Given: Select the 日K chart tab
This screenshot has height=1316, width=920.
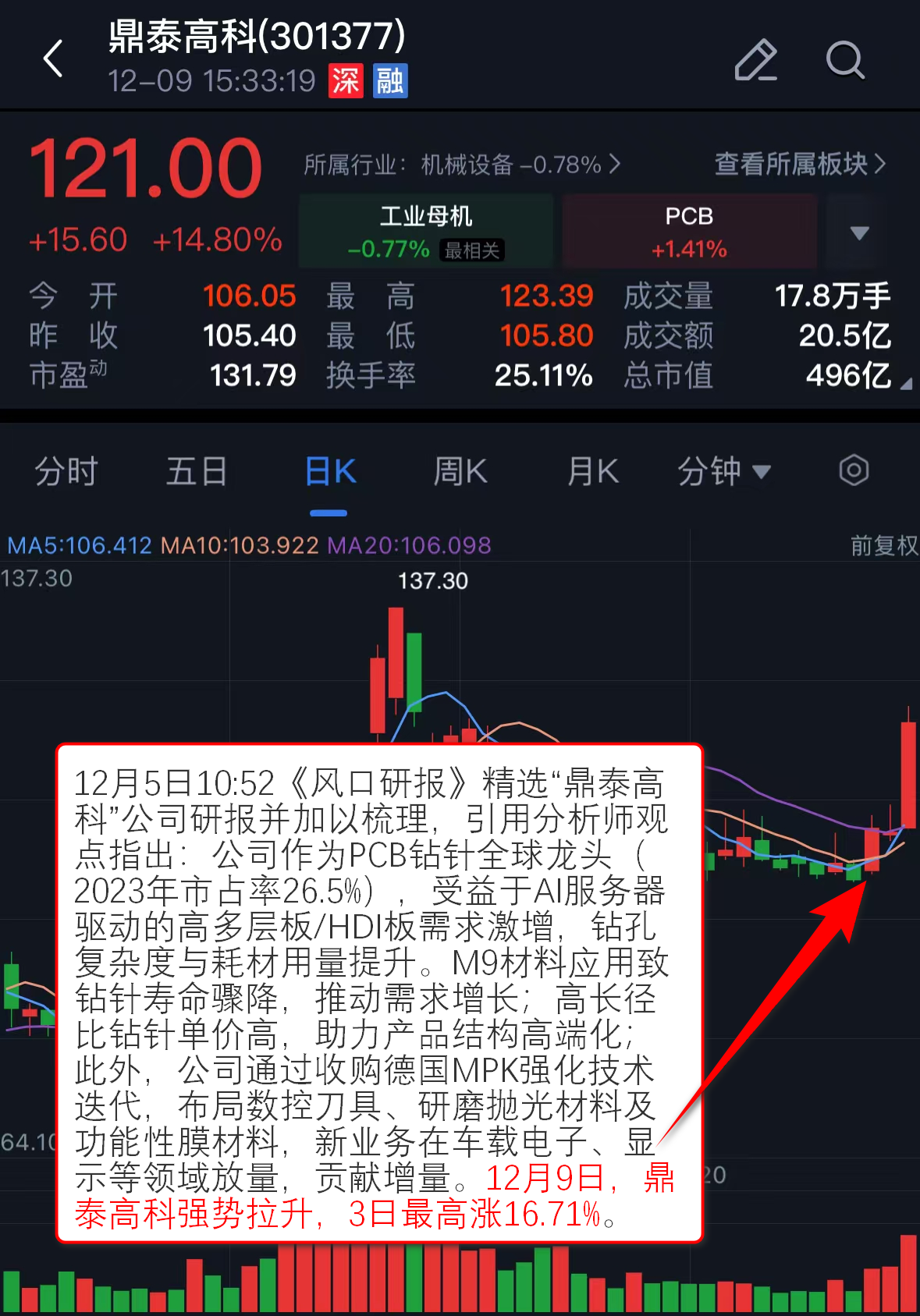Looking at the screenshot, I should click(x=330, y=472).
